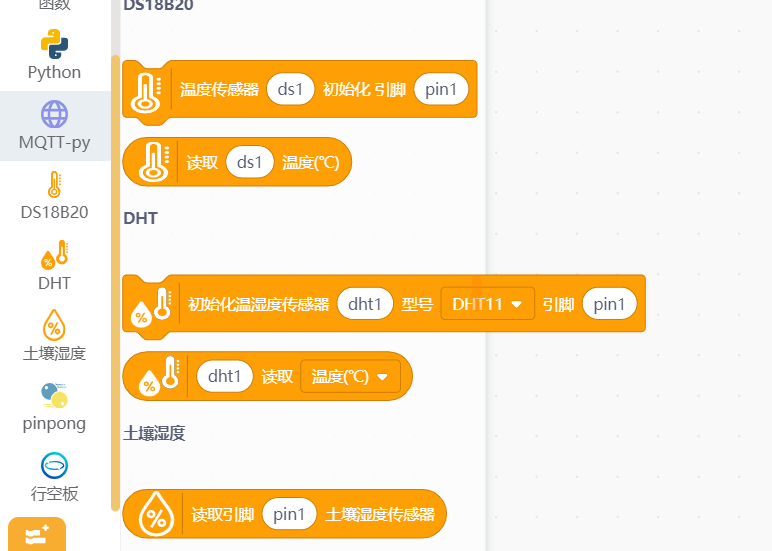Tap the ds1 field in the 温度传感器 初始化 block
The height and width of the screenshot is (551, 772).
(x=290, y=89)
